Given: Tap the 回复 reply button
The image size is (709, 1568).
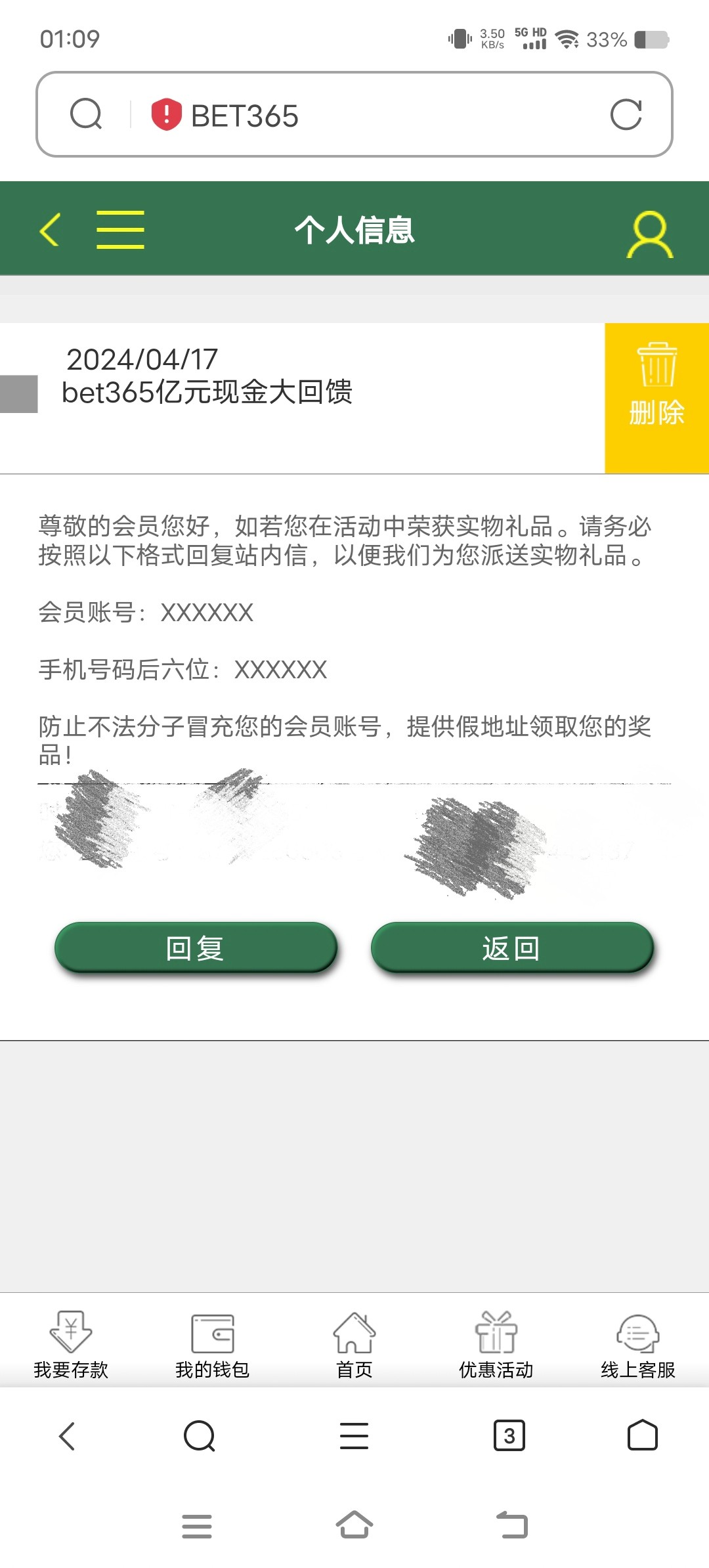Looking at the screenshot, I should tap(196, 947).
